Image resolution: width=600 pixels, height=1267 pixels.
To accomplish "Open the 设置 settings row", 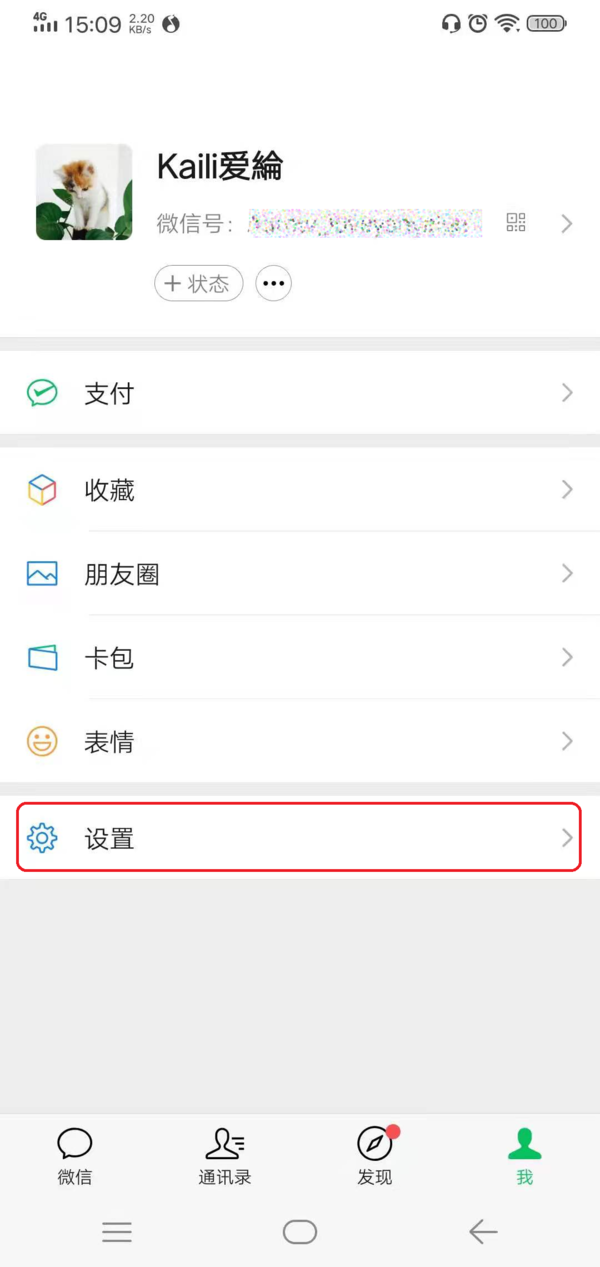I will [300, 838].
